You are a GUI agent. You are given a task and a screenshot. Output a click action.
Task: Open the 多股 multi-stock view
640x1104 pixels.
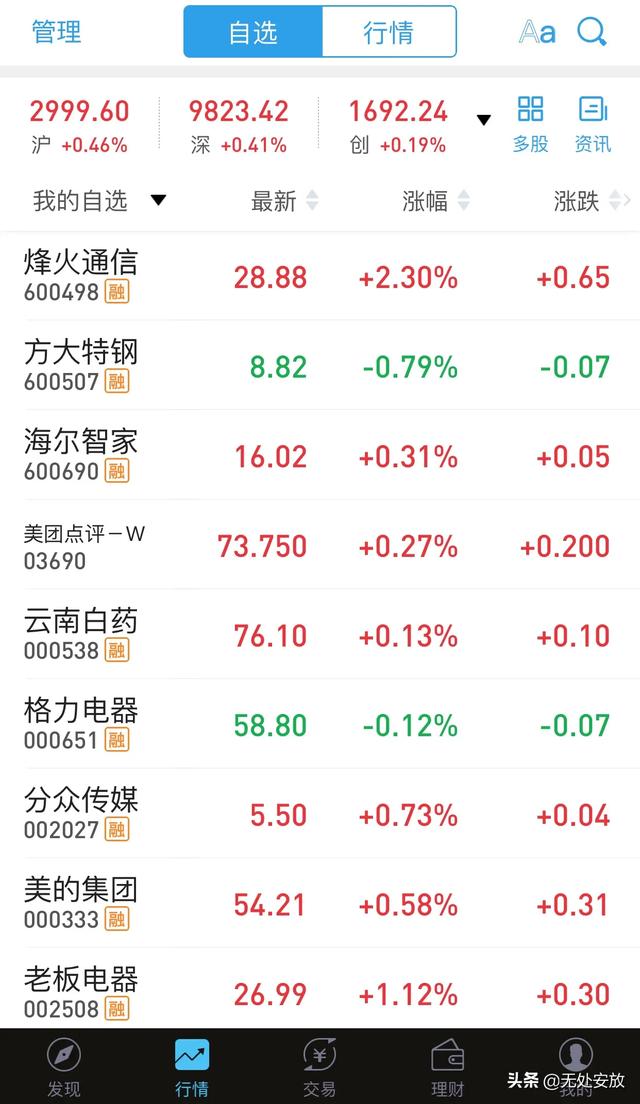(530, 124)
